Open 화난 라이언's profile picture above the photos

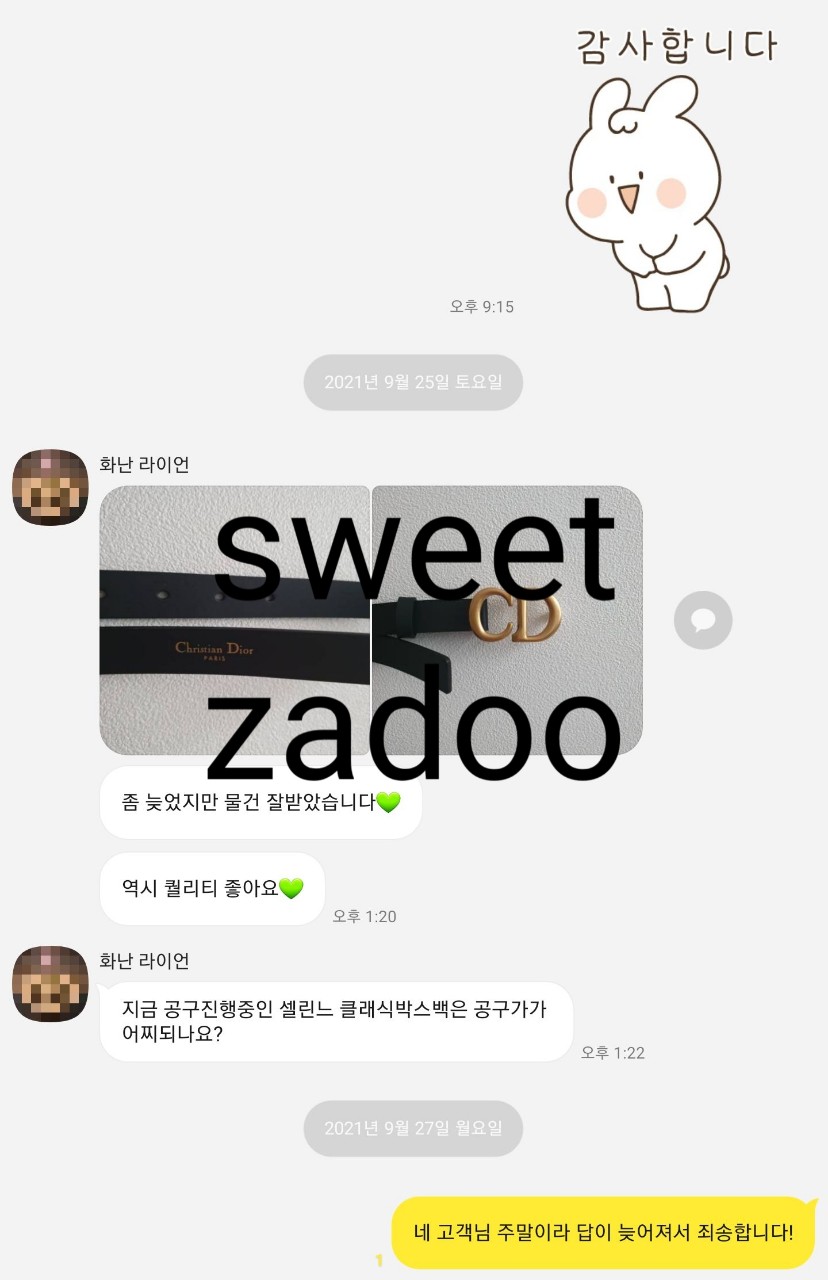[x=50, y=487]
